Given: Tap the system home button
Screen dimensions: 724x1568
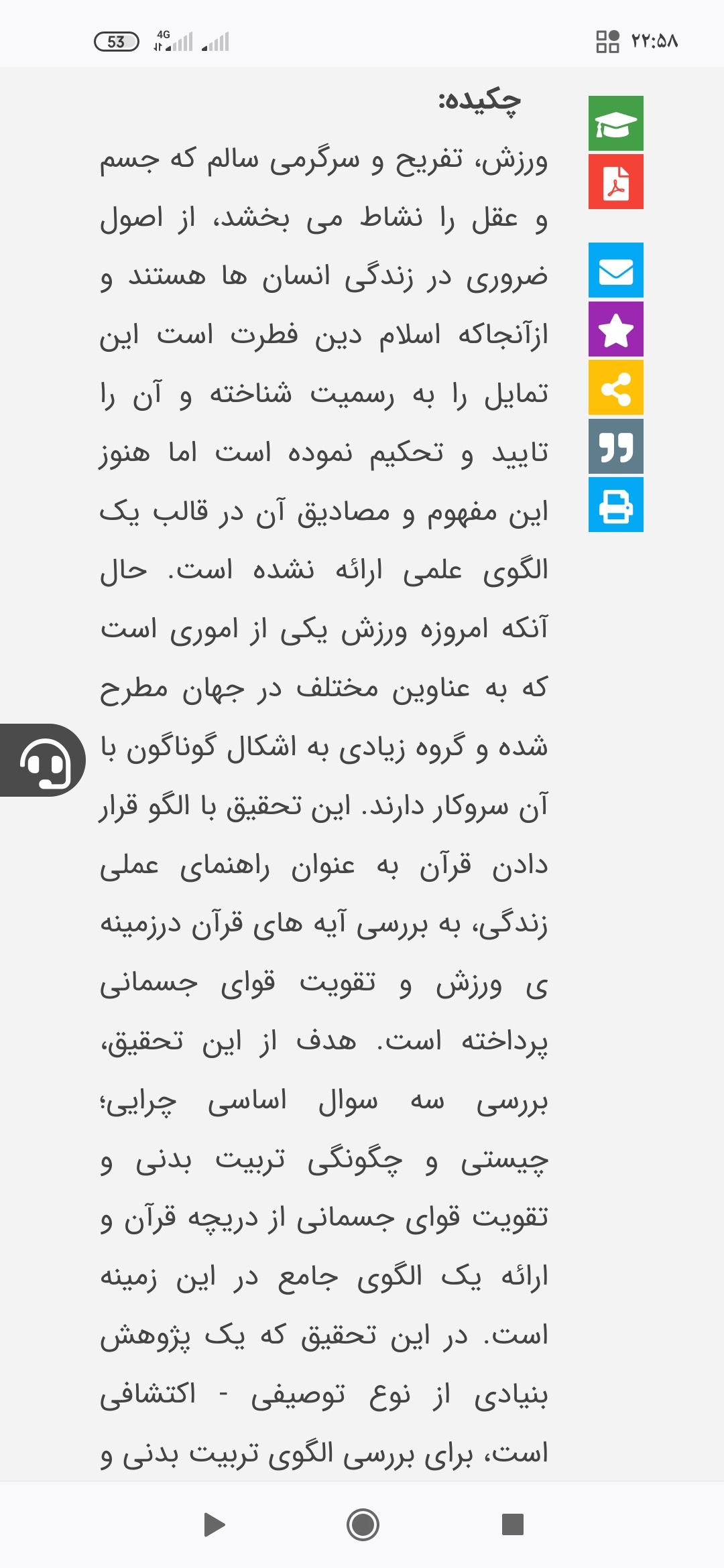Looking at the screenshot, I should tap(363, 1524).
